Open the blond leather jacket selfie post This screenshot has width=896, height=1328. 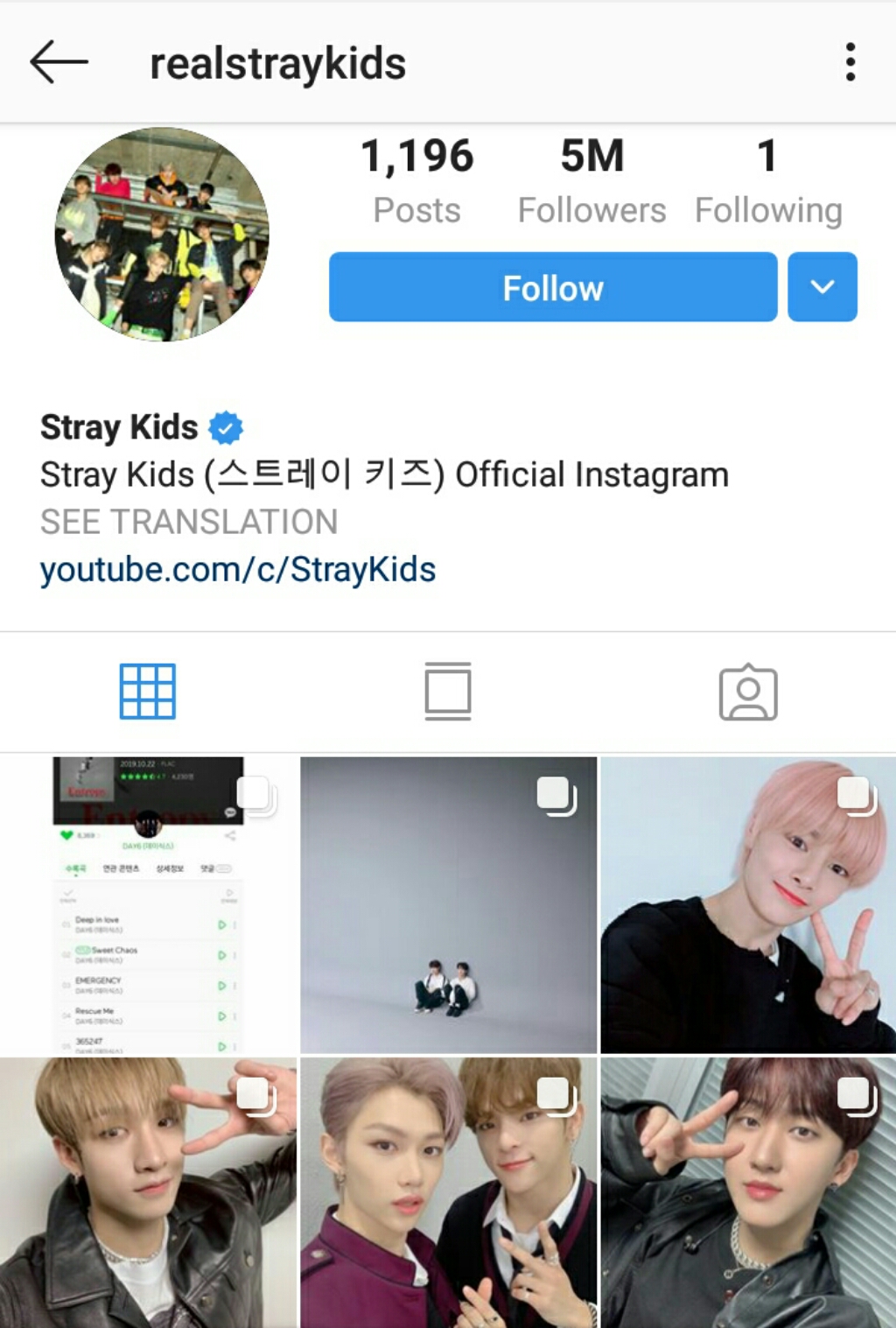click(148, 1192)
